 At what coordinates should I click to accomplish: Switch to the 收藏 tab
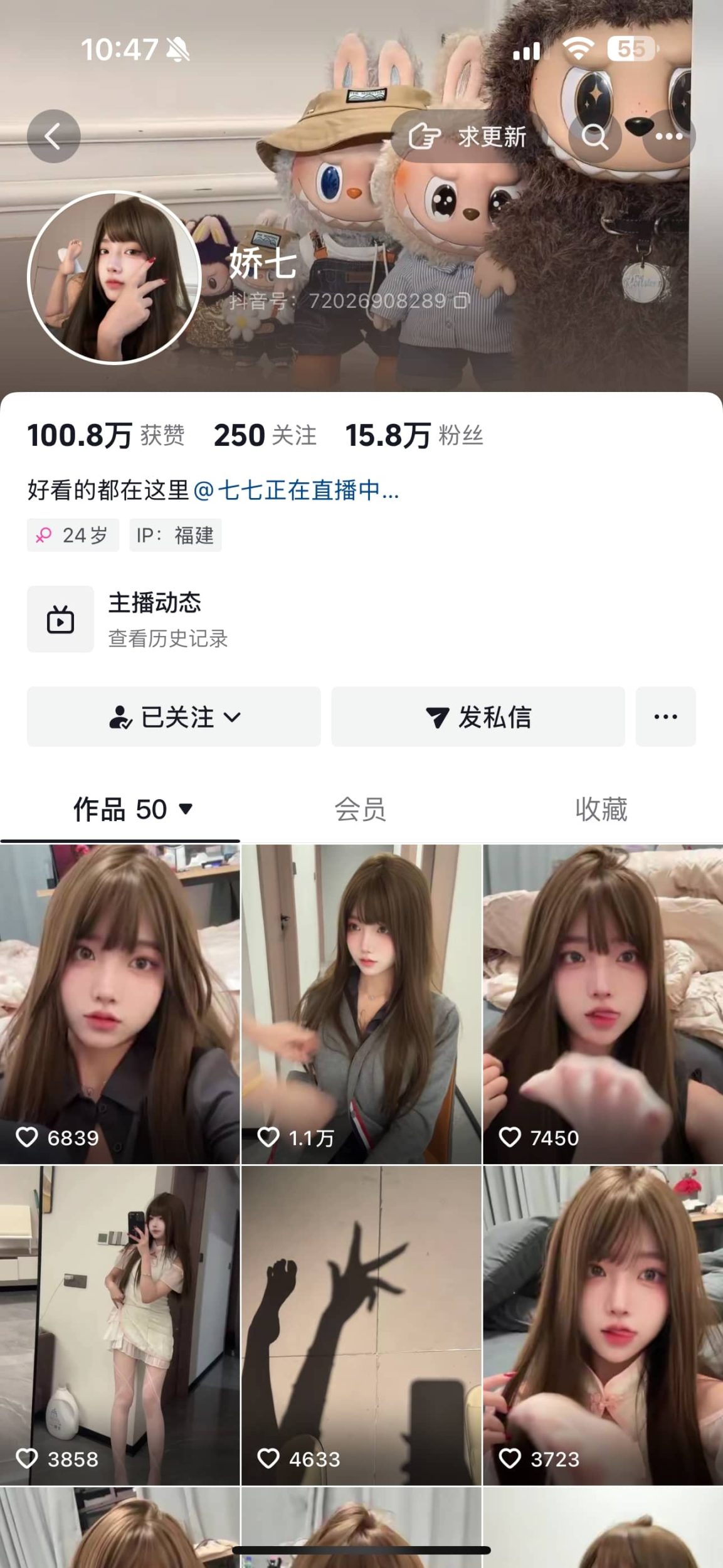coord(602,810)
